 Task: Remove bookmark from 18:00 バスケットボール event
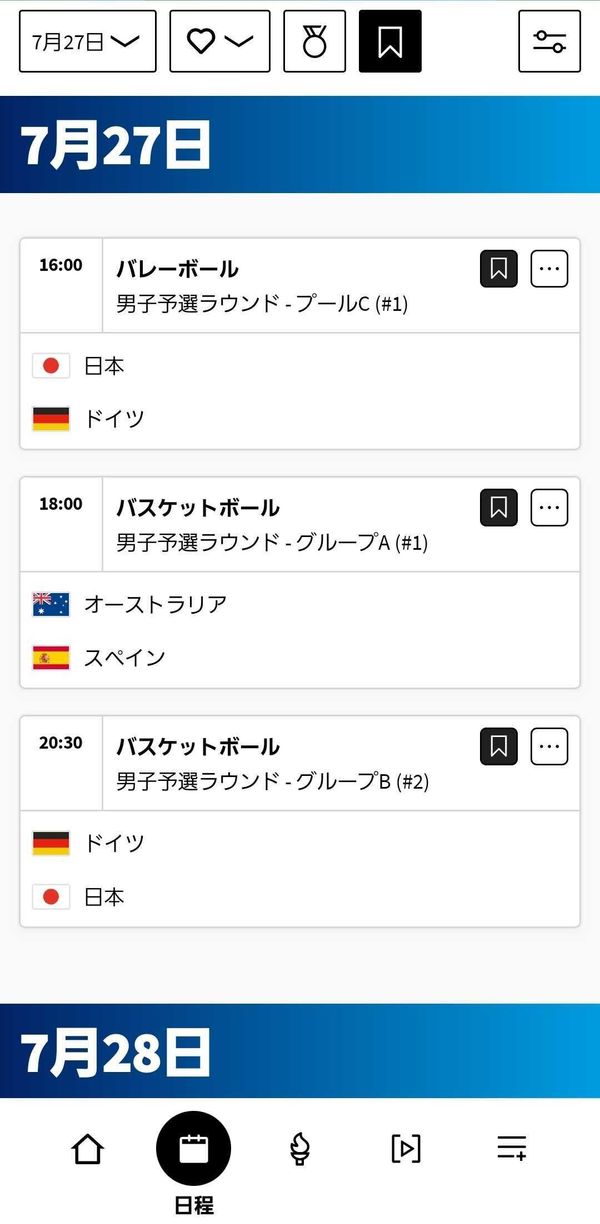499,508
